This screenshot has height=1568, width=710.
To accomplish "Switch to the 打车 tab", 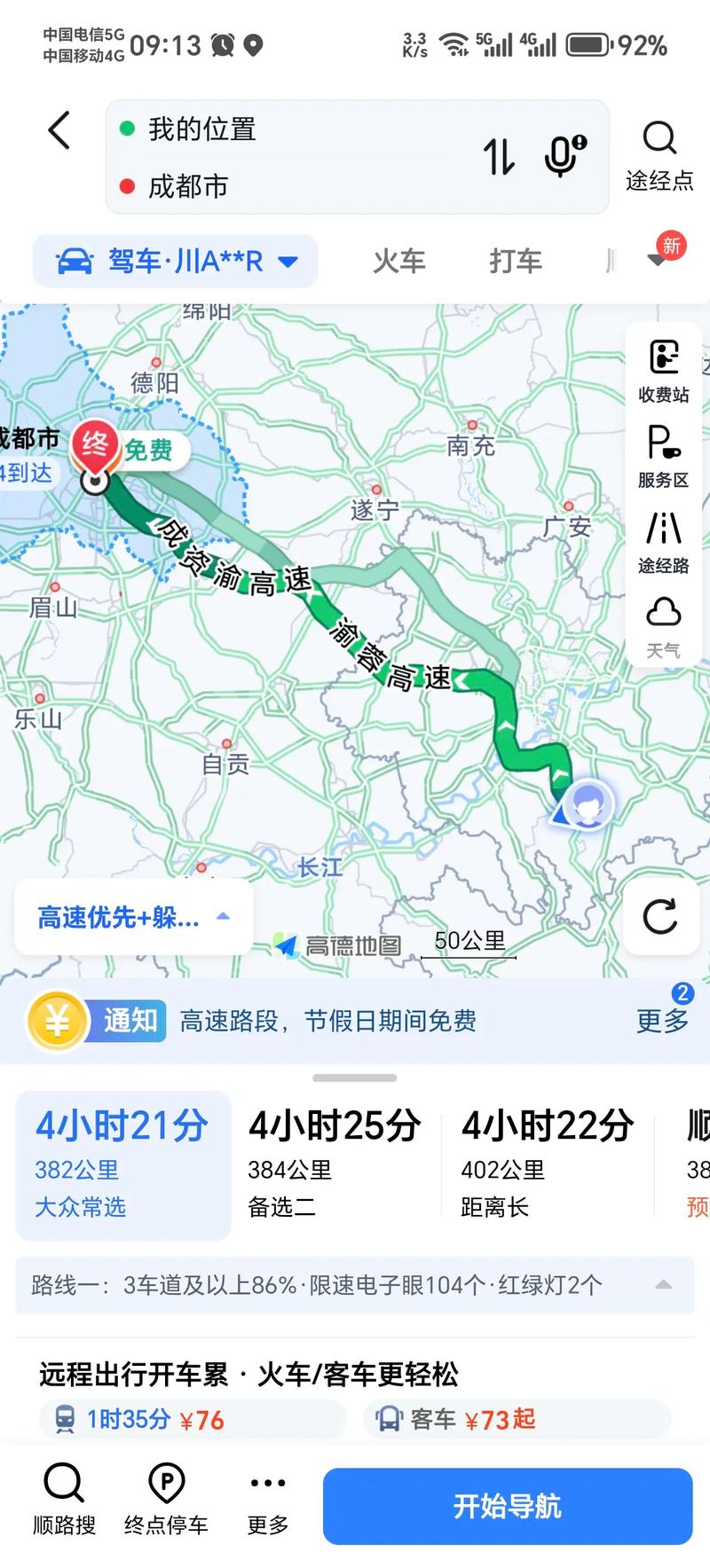I will (515, 261).
